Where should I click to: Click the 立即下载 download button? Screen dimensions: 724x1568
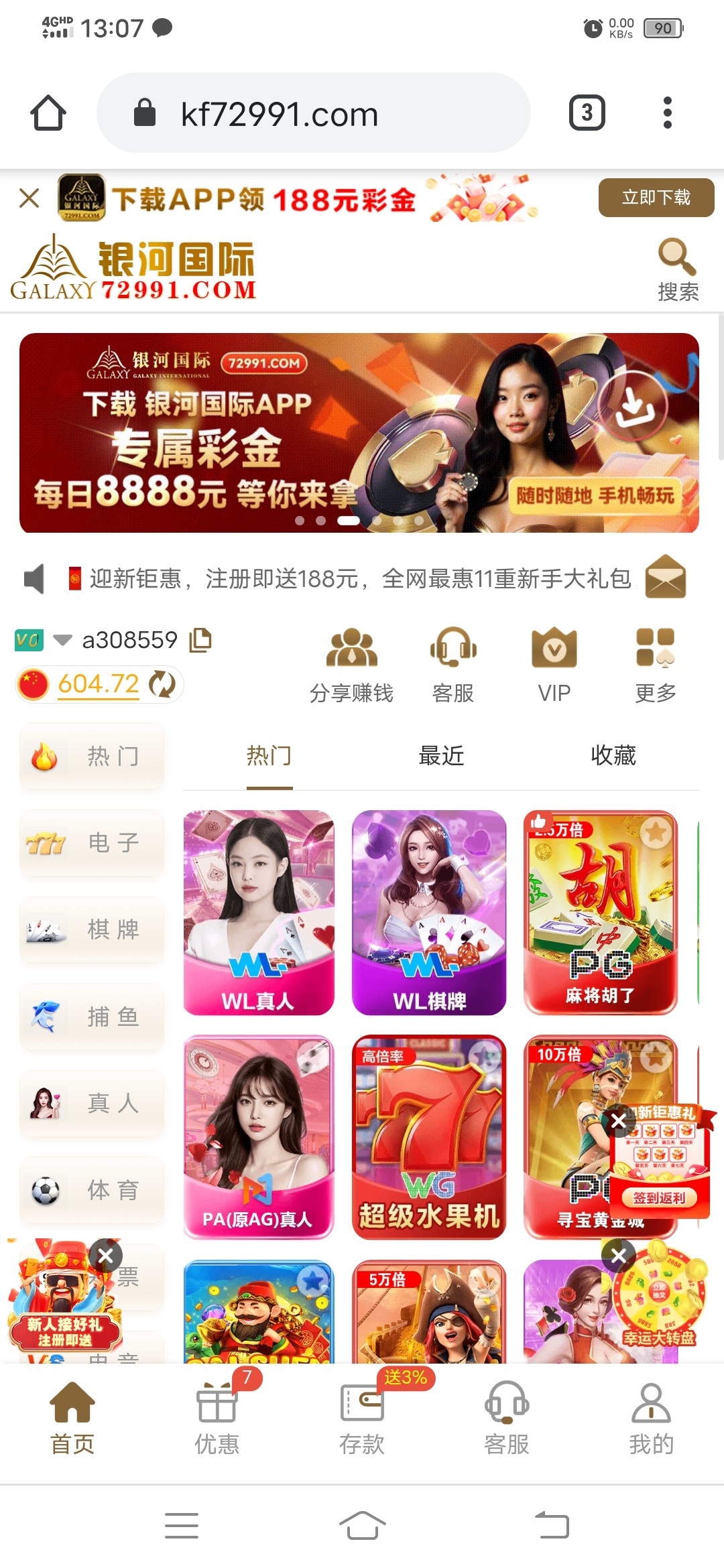(x=655, y=198)
